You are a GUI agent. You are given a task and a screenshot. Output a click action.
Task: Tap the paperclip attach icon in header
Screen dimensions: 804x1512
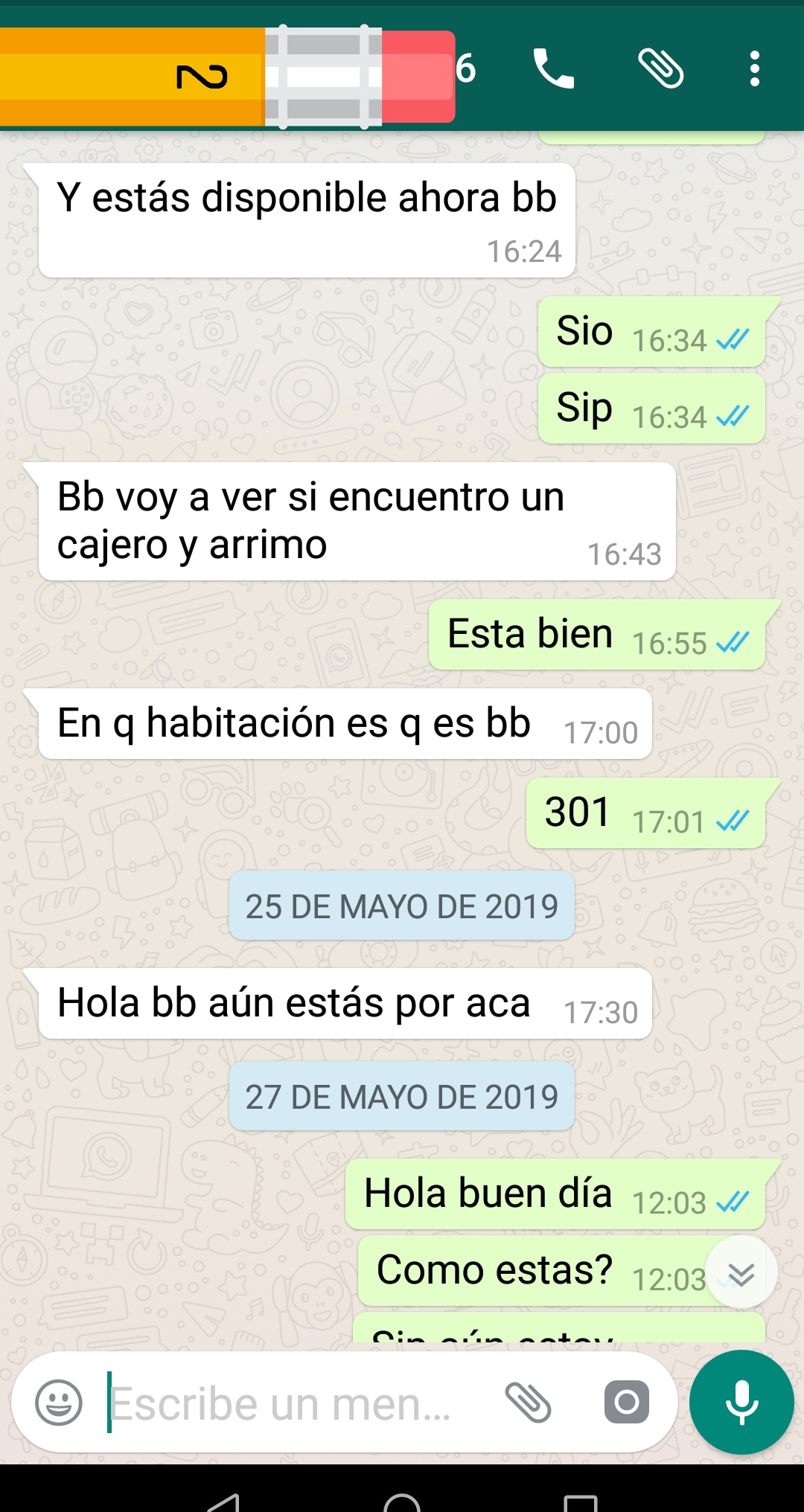[x=660, y=69]
